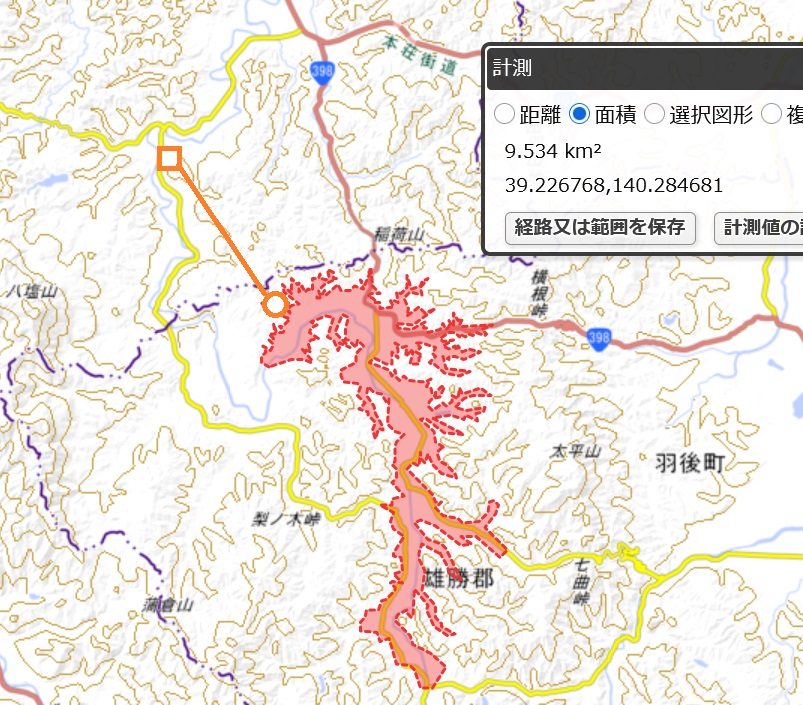The width and height of the screenshot is (803, 705).
Task: Select the 距離 measurement option
Action: 504,114
